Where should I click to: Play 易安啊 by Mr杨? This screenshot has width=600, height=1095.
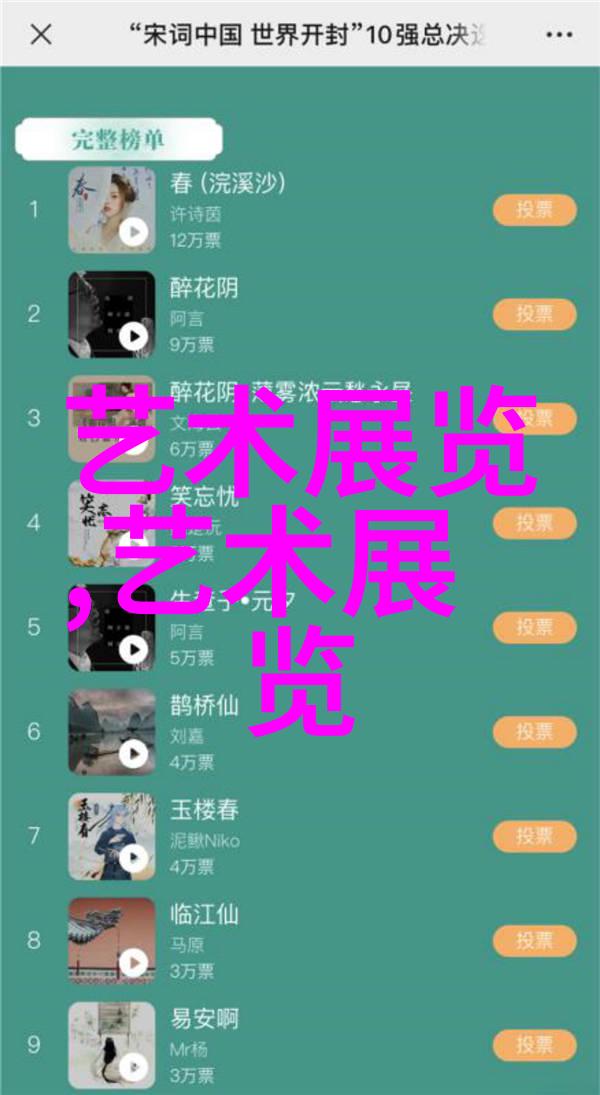pos(133,1066)
